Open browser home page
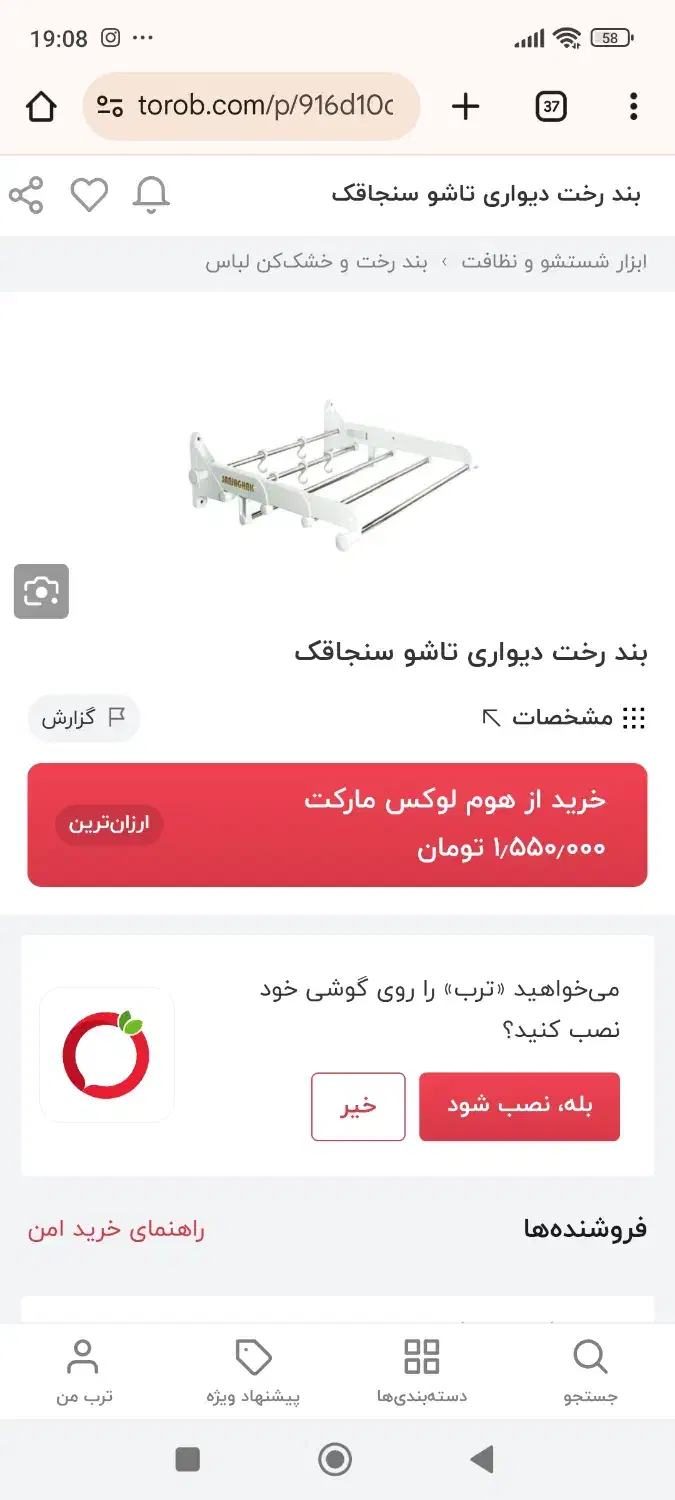 [41, 106]
